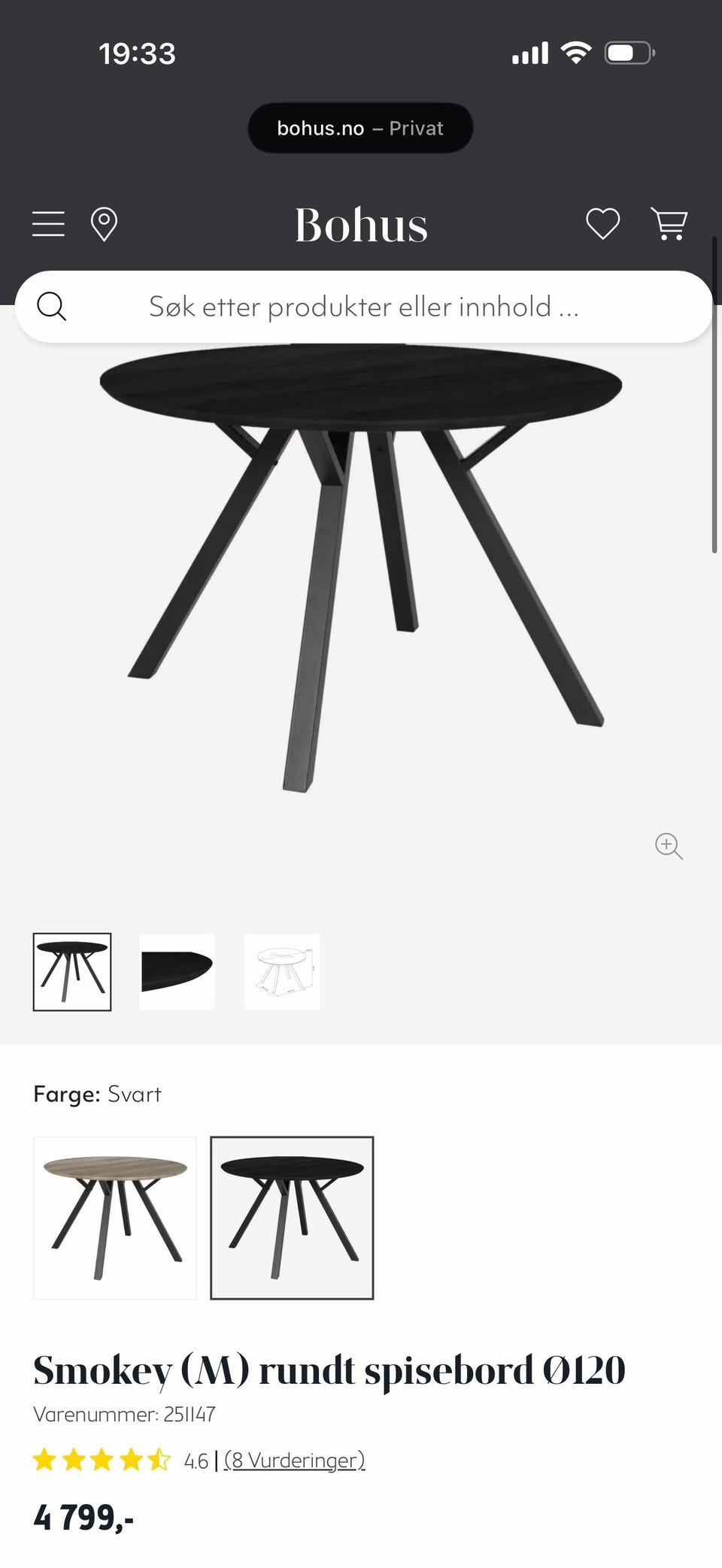Tap the bohus.no address bar
722x1568 pixels.
360,129
